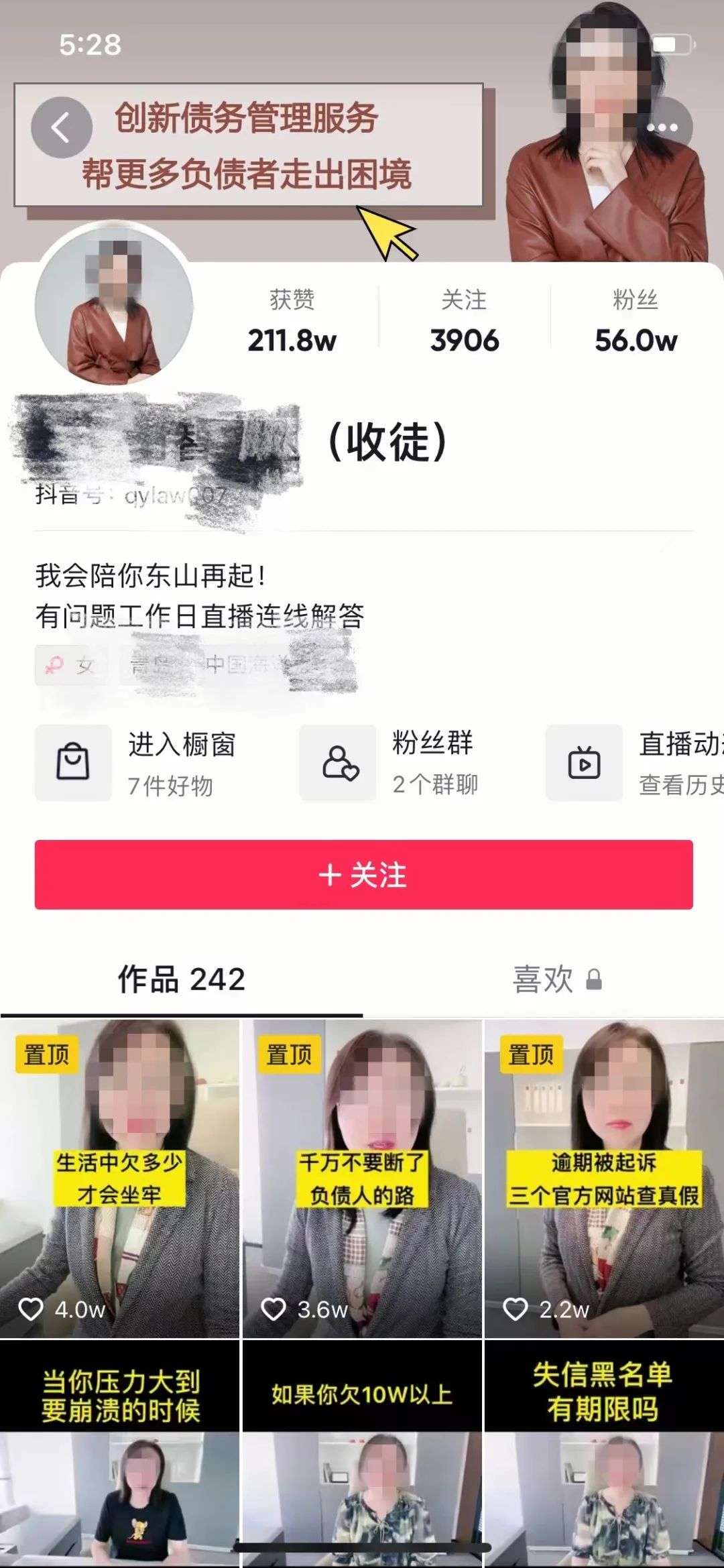The width and height of the screenshot is (724, 1568).
Task: View the 粉丝 56.0w followers list
Action: click(636, 322)
